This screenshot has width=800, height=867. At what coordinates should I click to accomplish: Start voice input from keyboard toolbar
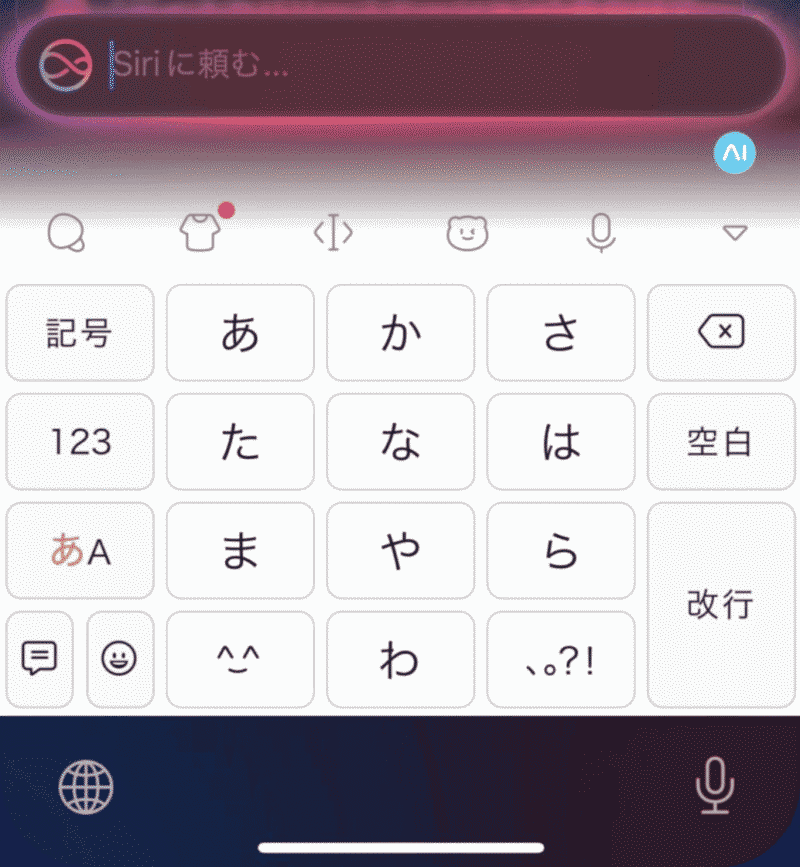(x=600, y=234)
